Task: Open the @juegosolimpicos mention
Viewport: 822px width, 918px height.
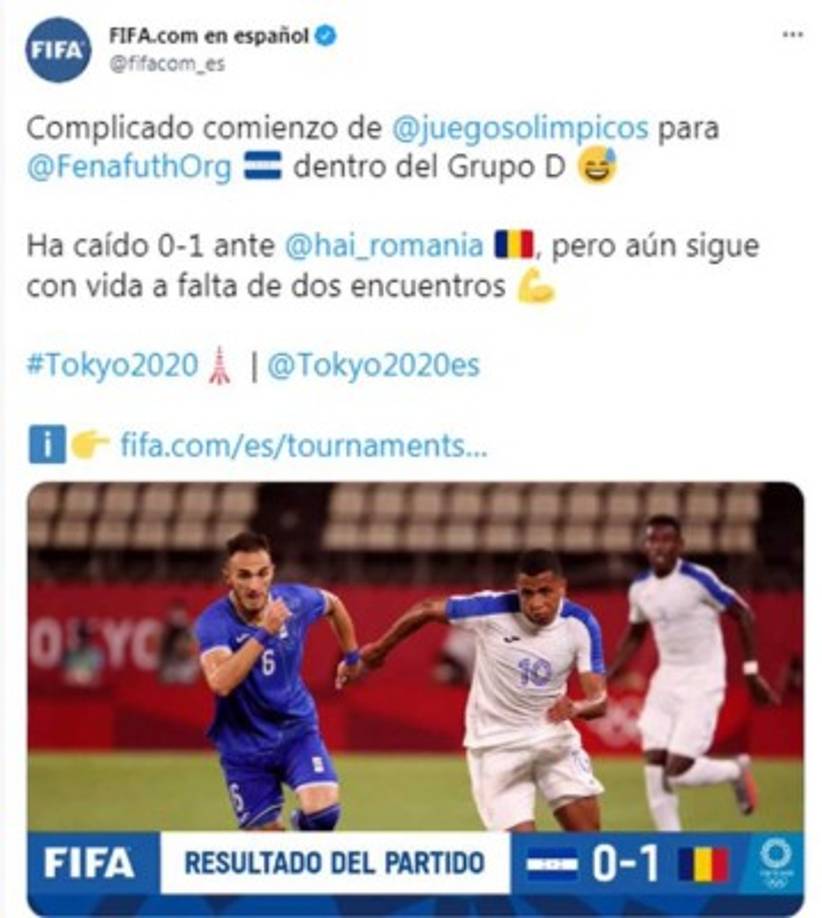Action: pyautogui.click(x=520, y=128)
